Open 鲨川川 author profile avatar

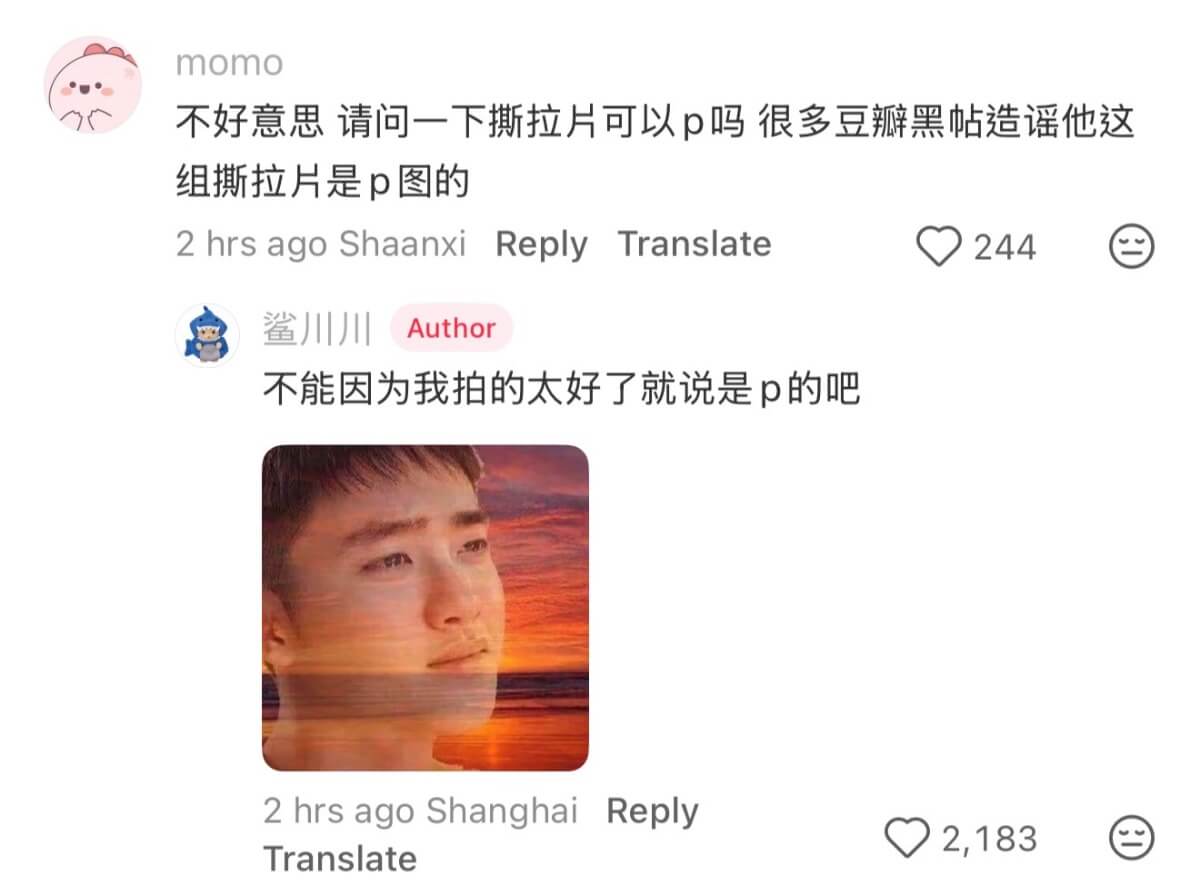tap(208, 335)
